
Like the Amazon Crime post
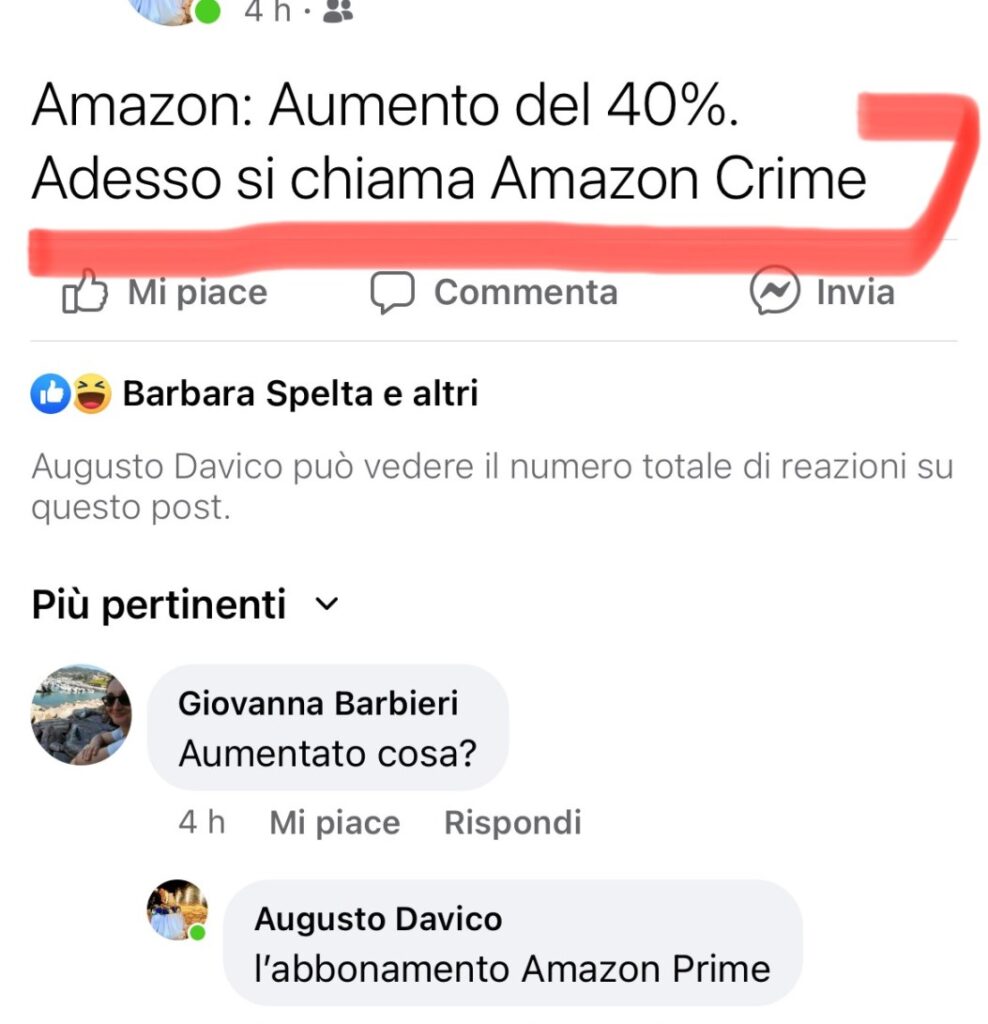pyautogui.click(x=166, y=293)
